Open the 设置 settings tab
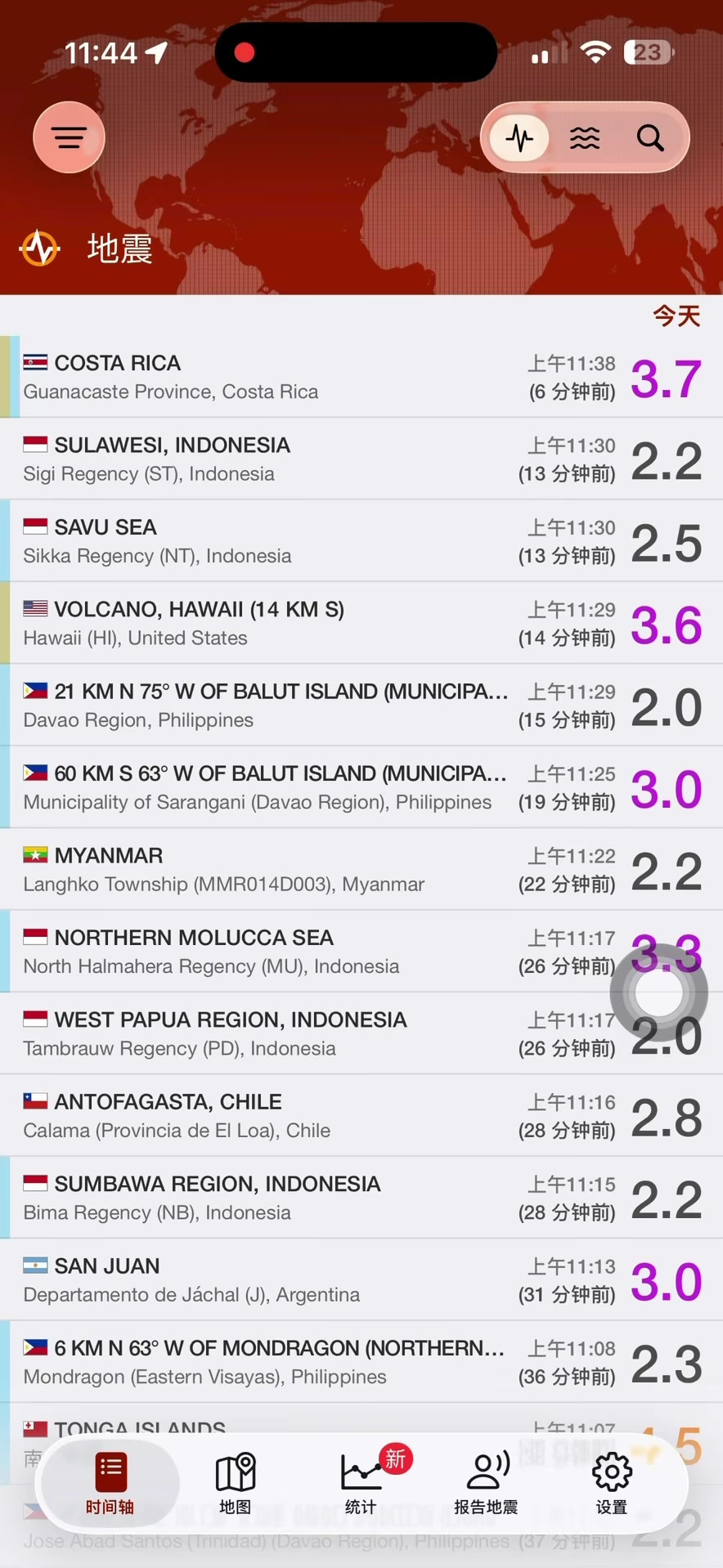Viewport: 723px width, 1568px height. pyautogui.click(x=612, y=1483)
